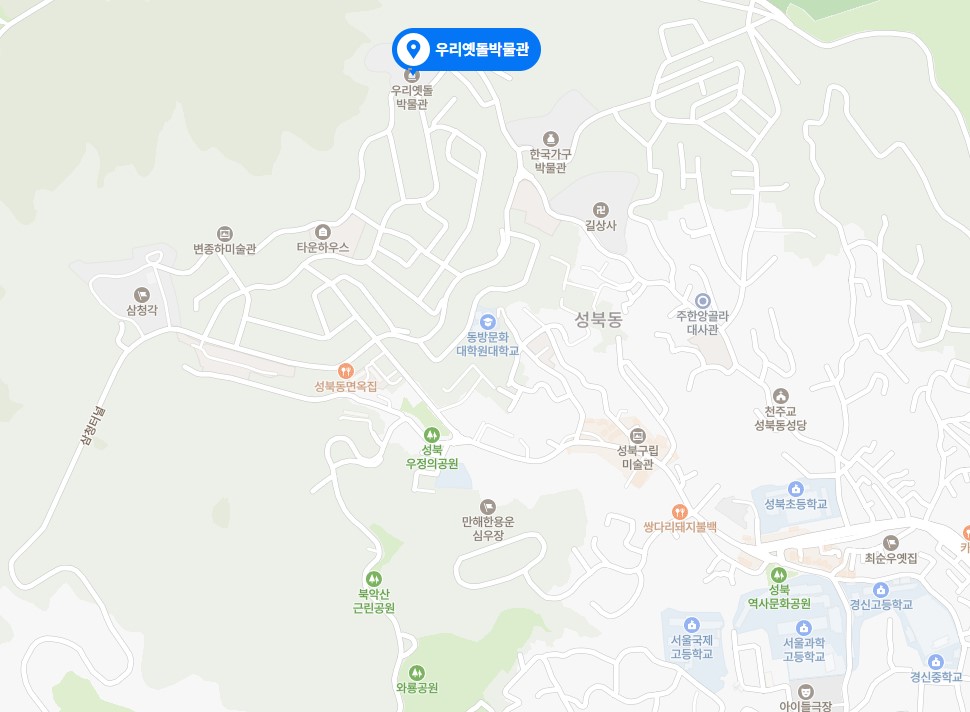Open the 최순우옛집 marker
The image size is (970, 712).
[890, 542]
